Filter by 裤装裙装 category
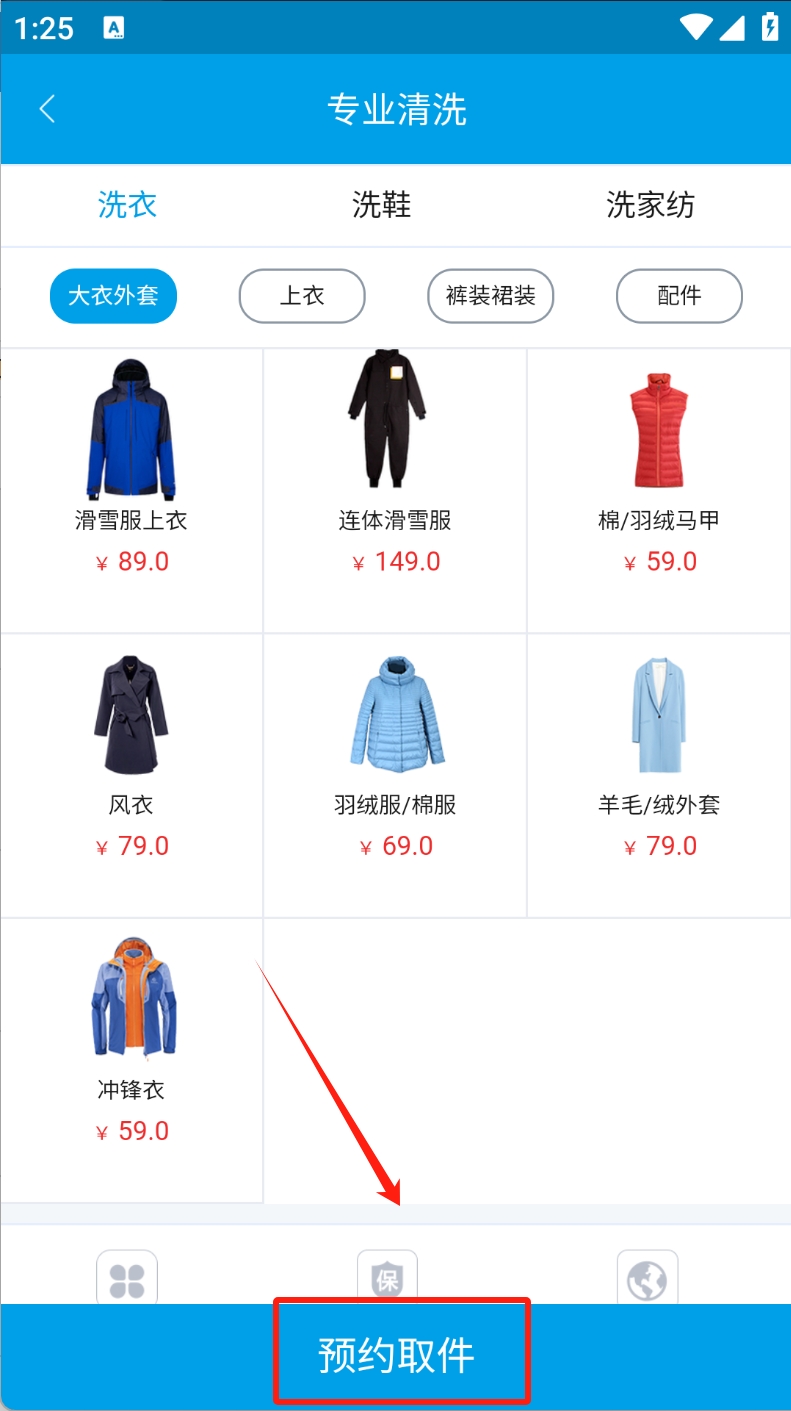791x1411 pixels. coord(490,296)
